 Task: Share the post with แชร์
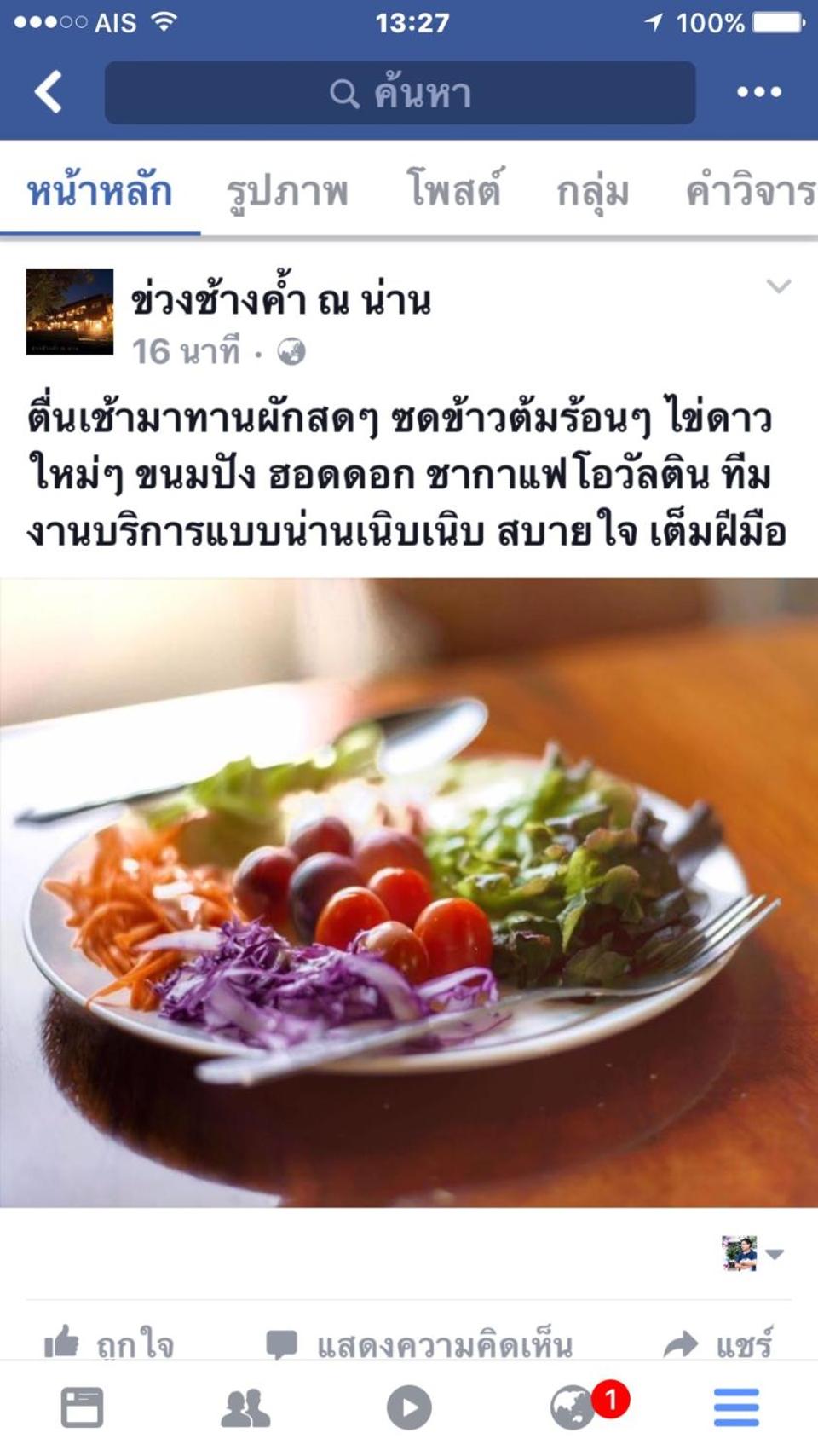pyautogui.click(x=718, y=1343)
